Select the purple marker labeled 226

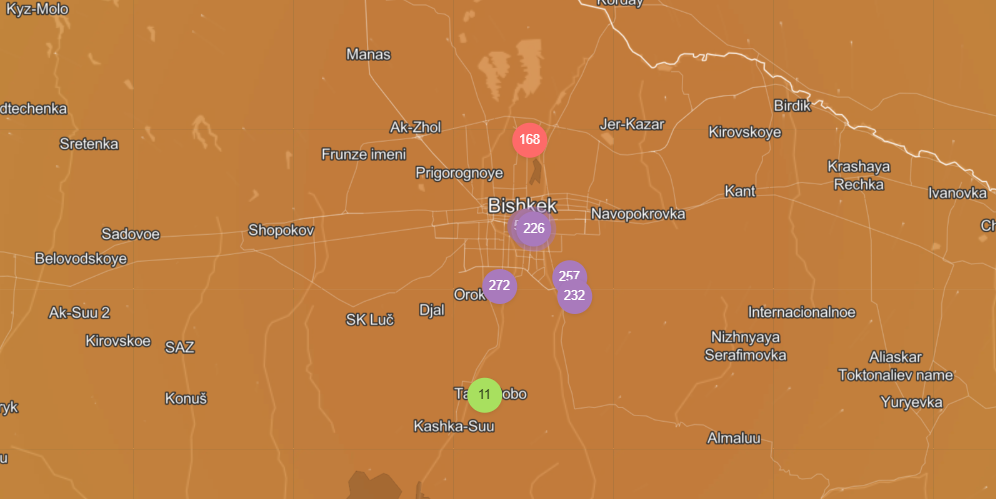click(x=534, y=229)
